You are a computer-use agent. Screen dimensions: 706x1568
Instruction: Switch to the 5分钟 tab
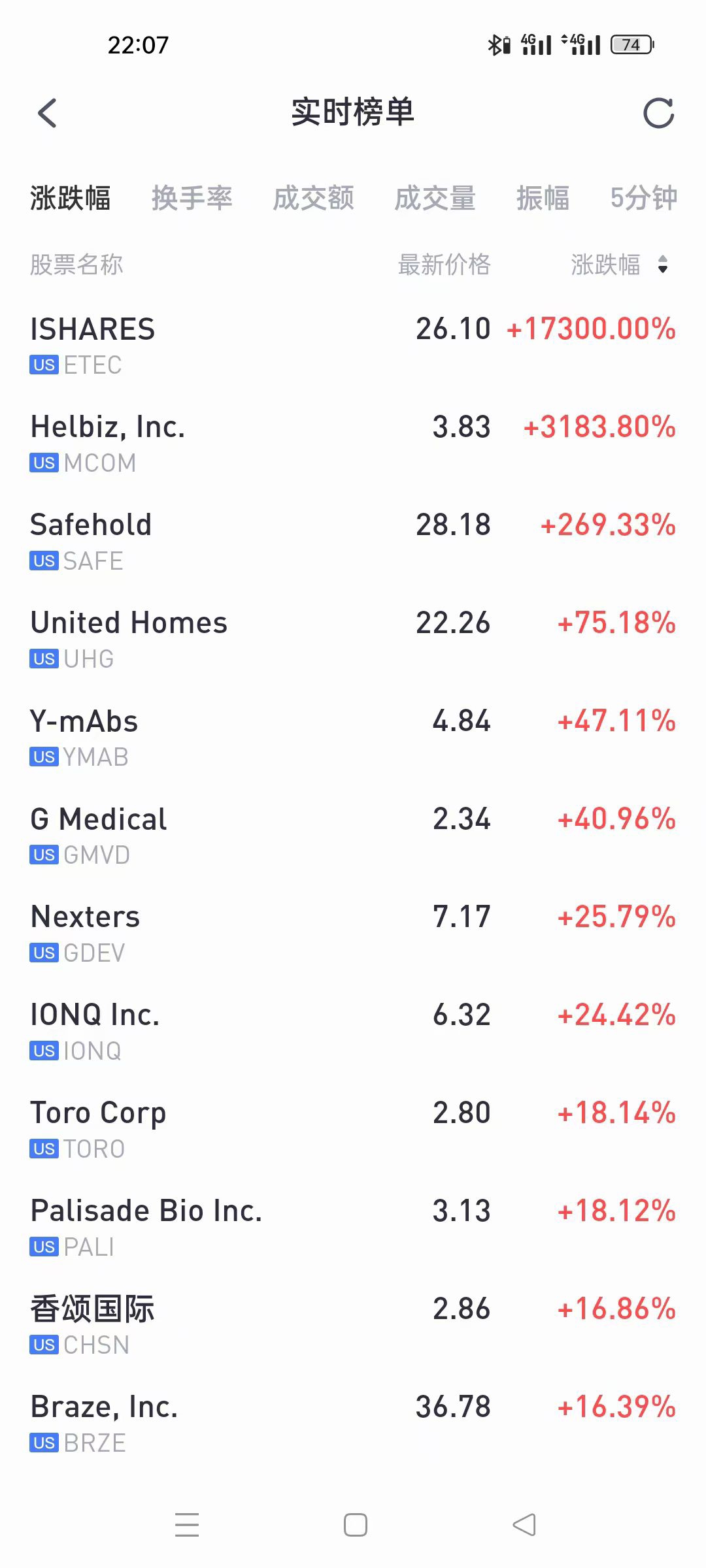pos(644,198)
